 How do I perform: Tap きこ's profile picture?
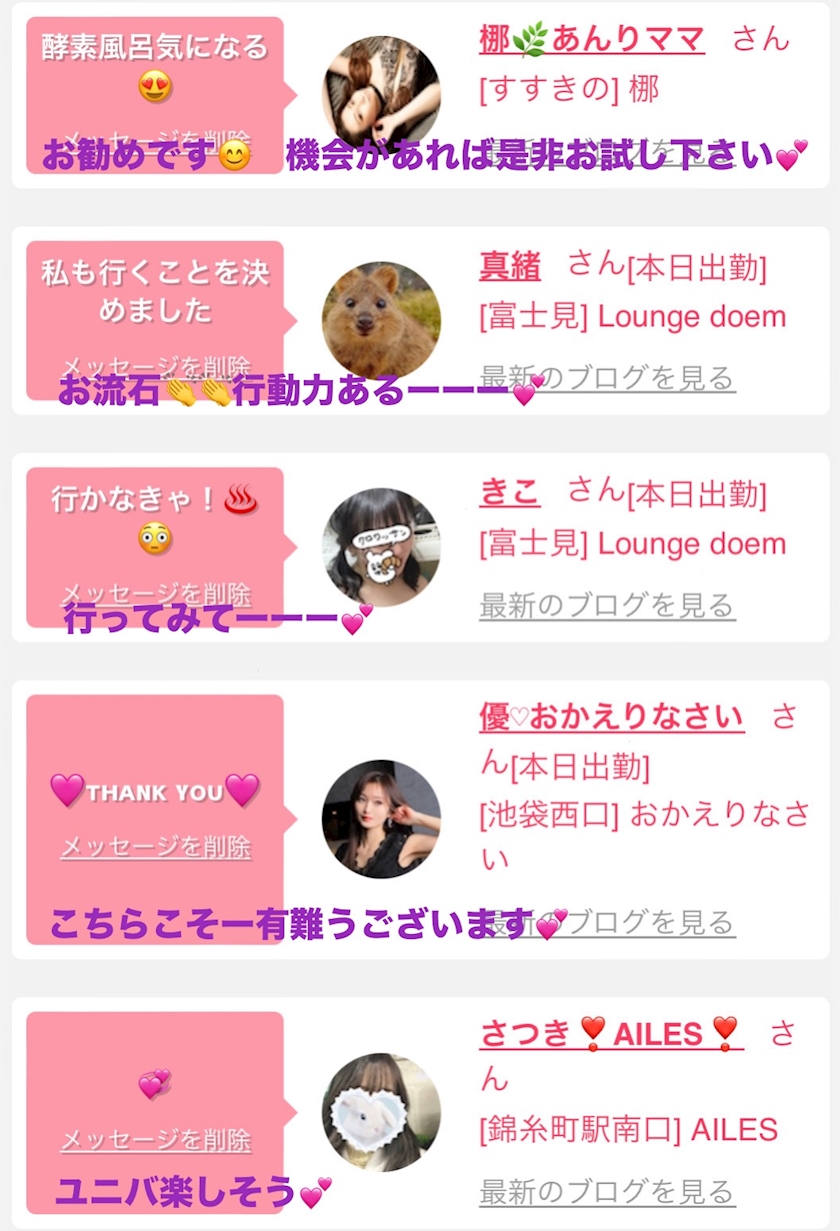381,547
